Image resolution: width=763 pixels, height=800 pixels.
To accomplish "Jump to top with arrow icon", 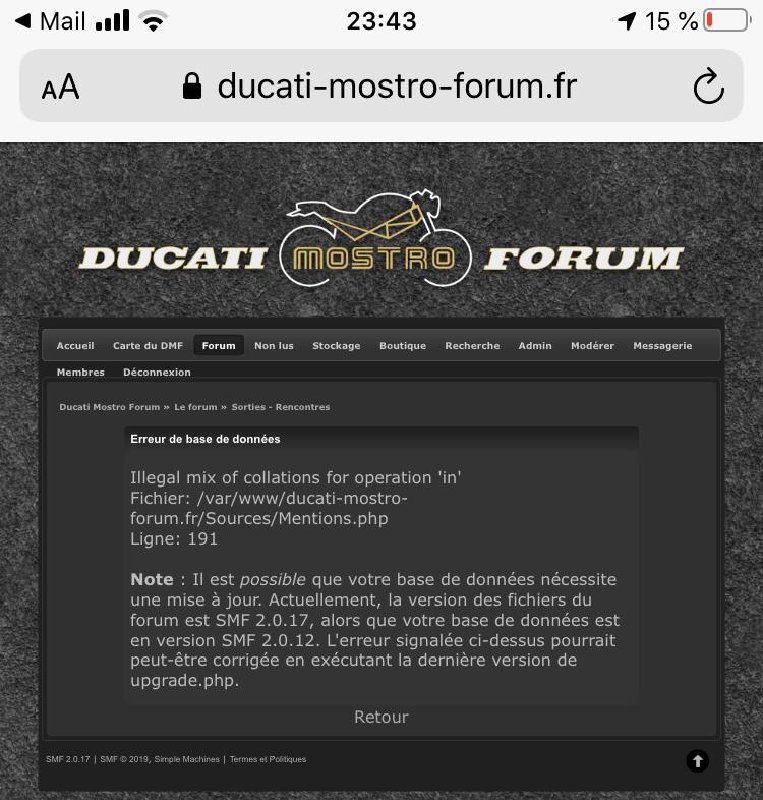I will click(698, 761).
